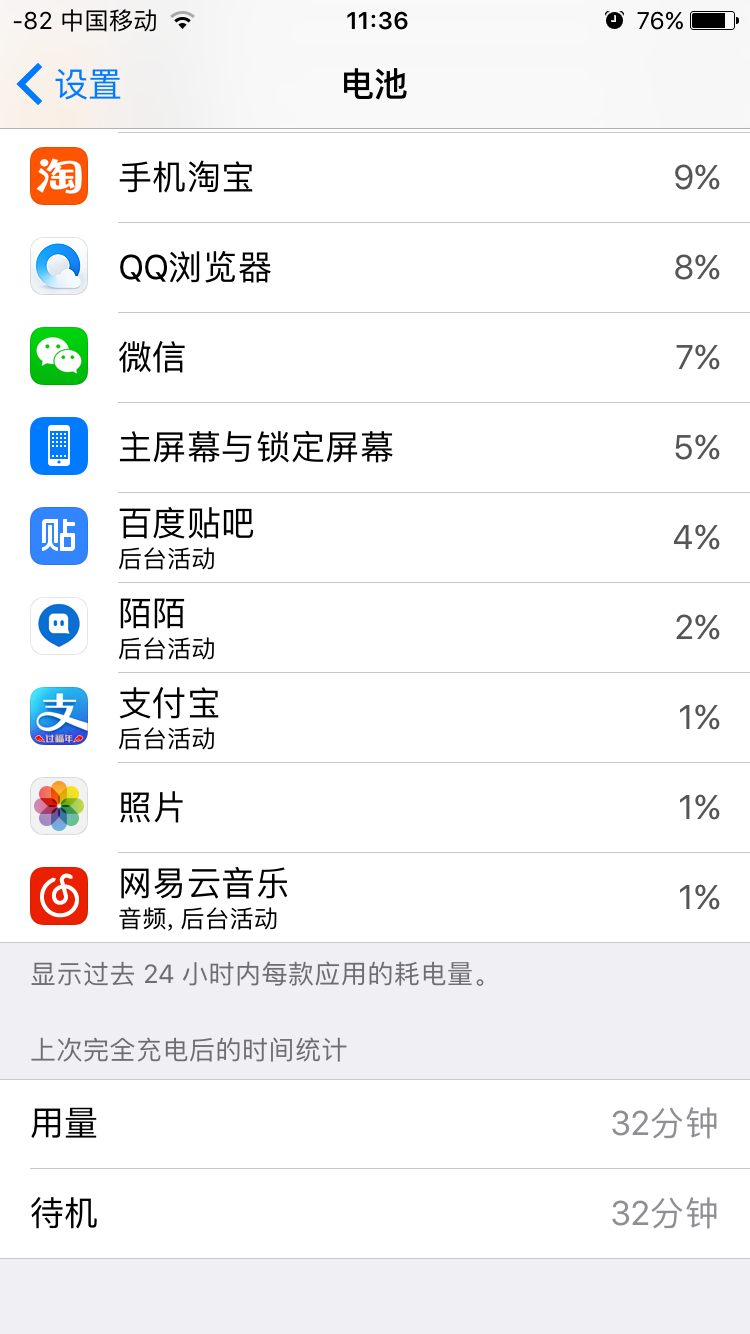Tap the 手机淘宝 app icon
750x1334 pixels.
click(x=58, y=177)
